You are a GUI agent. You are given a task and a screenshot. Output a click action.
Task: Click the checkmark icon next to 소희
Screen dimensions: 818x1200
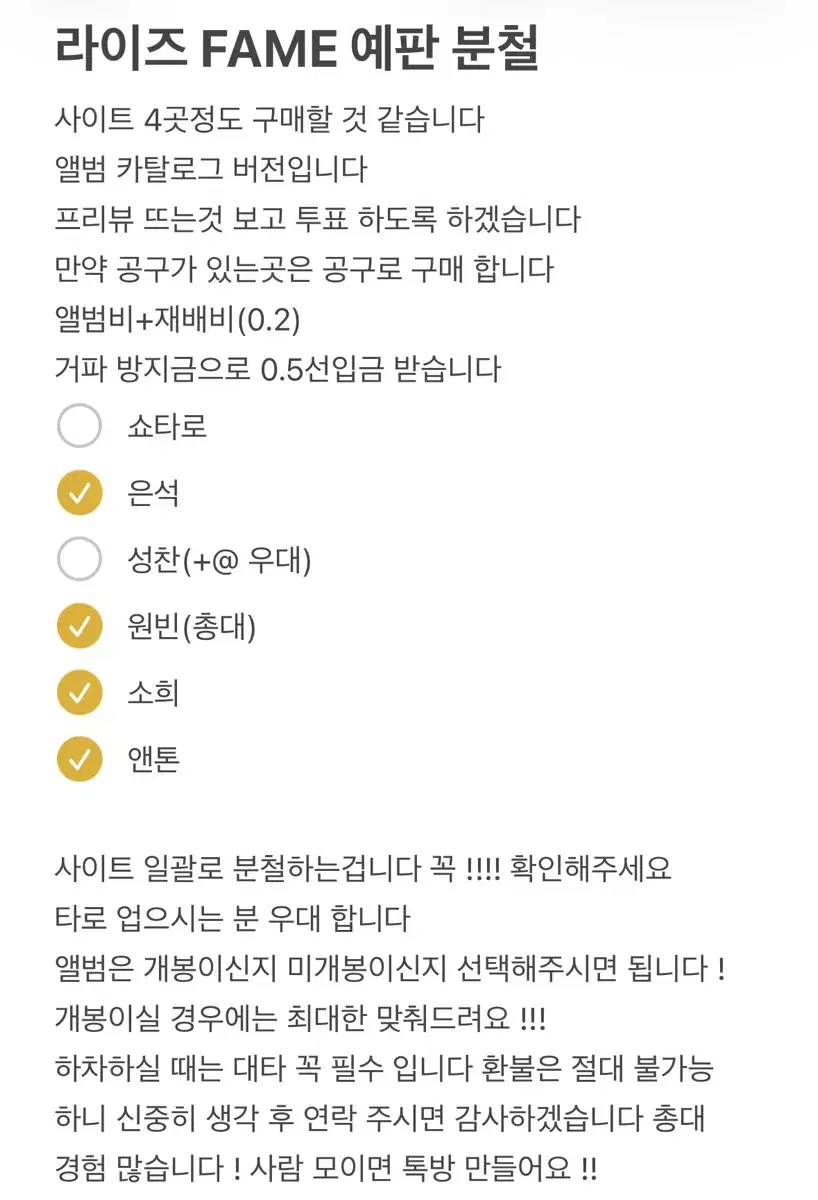pos(80,693)
